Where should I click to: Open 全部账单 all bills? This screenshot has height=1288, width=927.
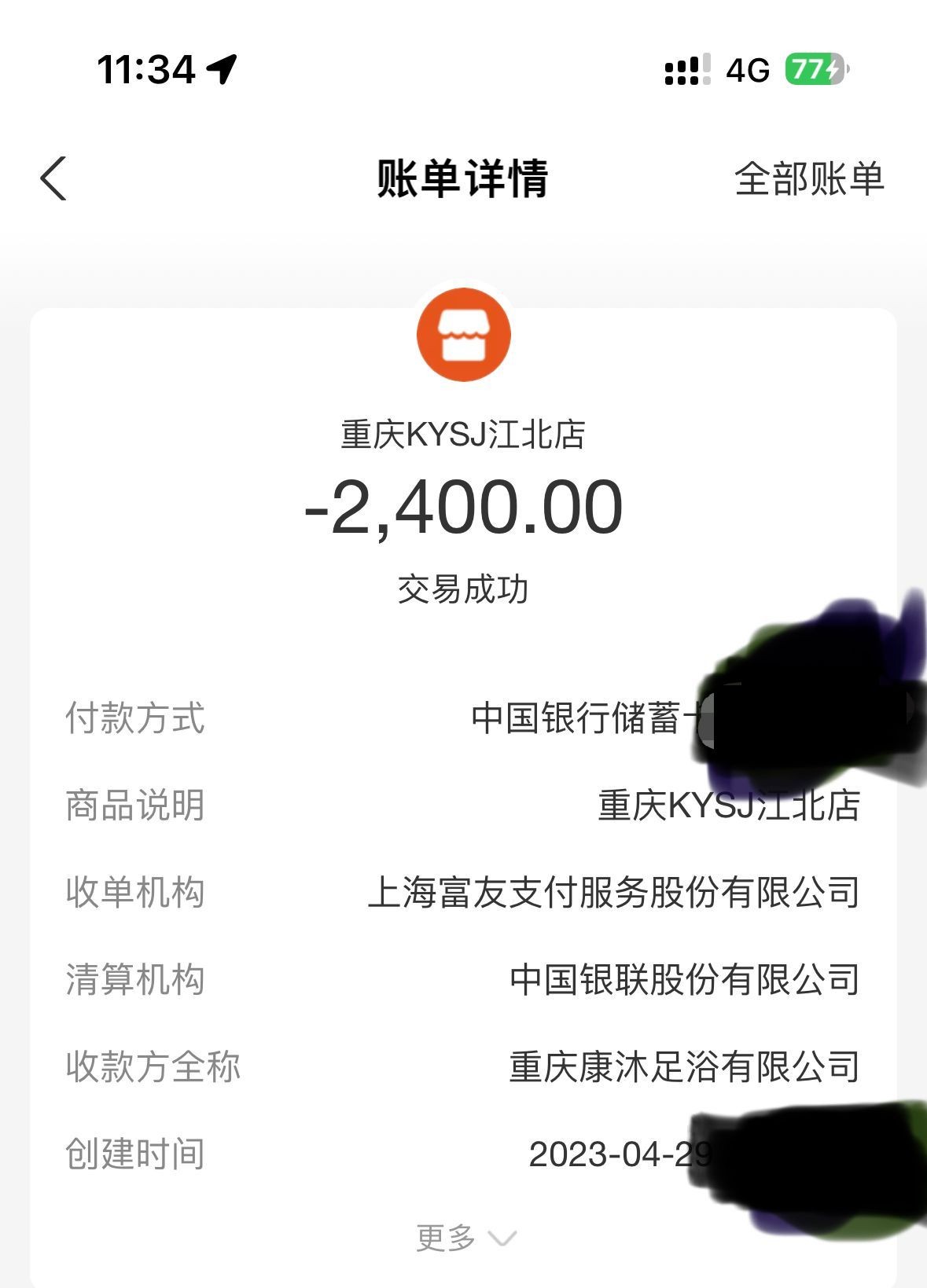808,179
